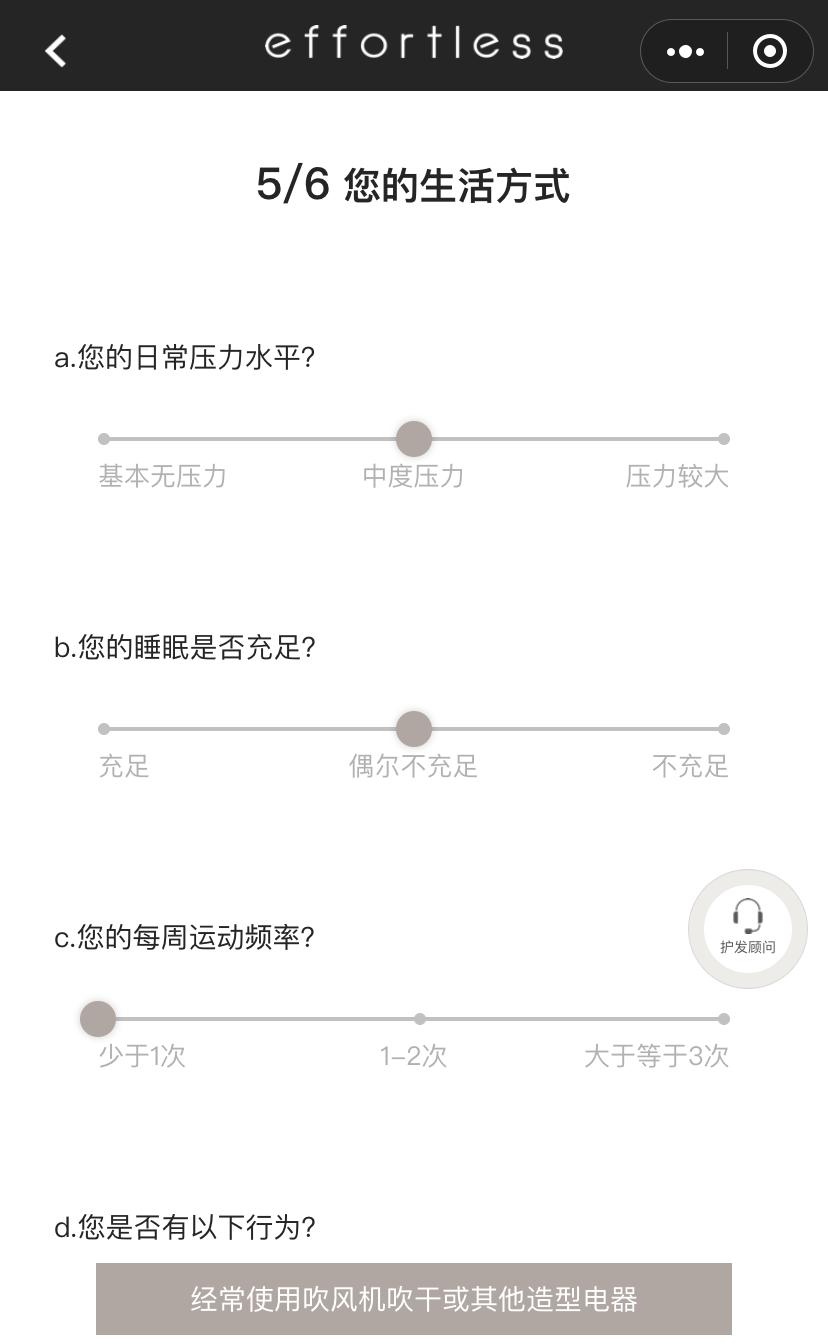
Task: Tap the 5/6 您的生活方式 heading
Action: [x=414, y=186]
